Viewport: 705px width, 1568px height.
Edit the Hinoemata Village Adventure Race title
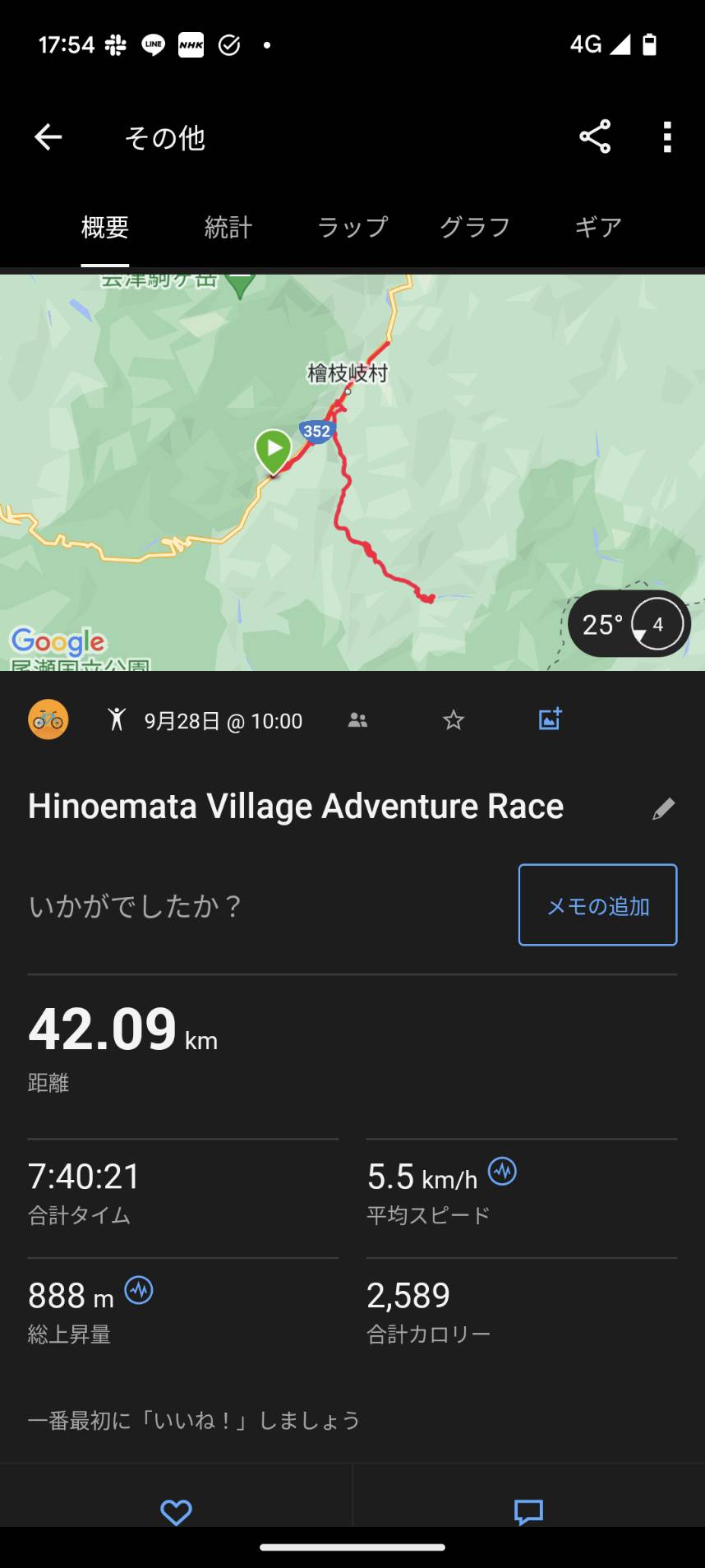click(663, 808)
